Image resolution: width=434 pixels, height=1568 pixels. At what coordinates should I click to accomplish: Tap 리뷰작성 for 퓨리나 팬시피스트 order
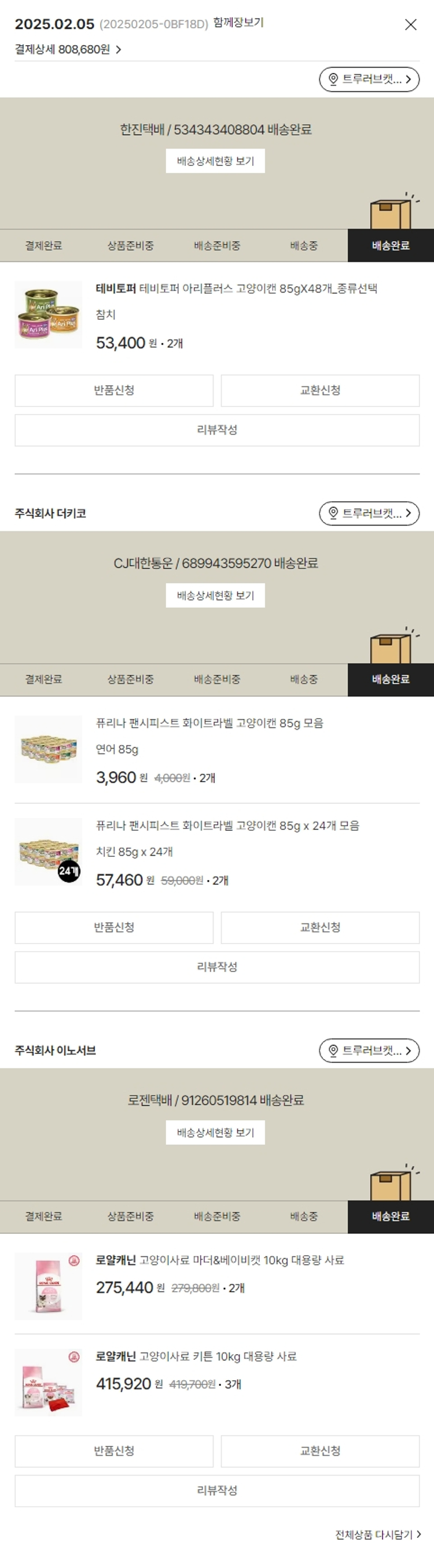pos(217,967)
